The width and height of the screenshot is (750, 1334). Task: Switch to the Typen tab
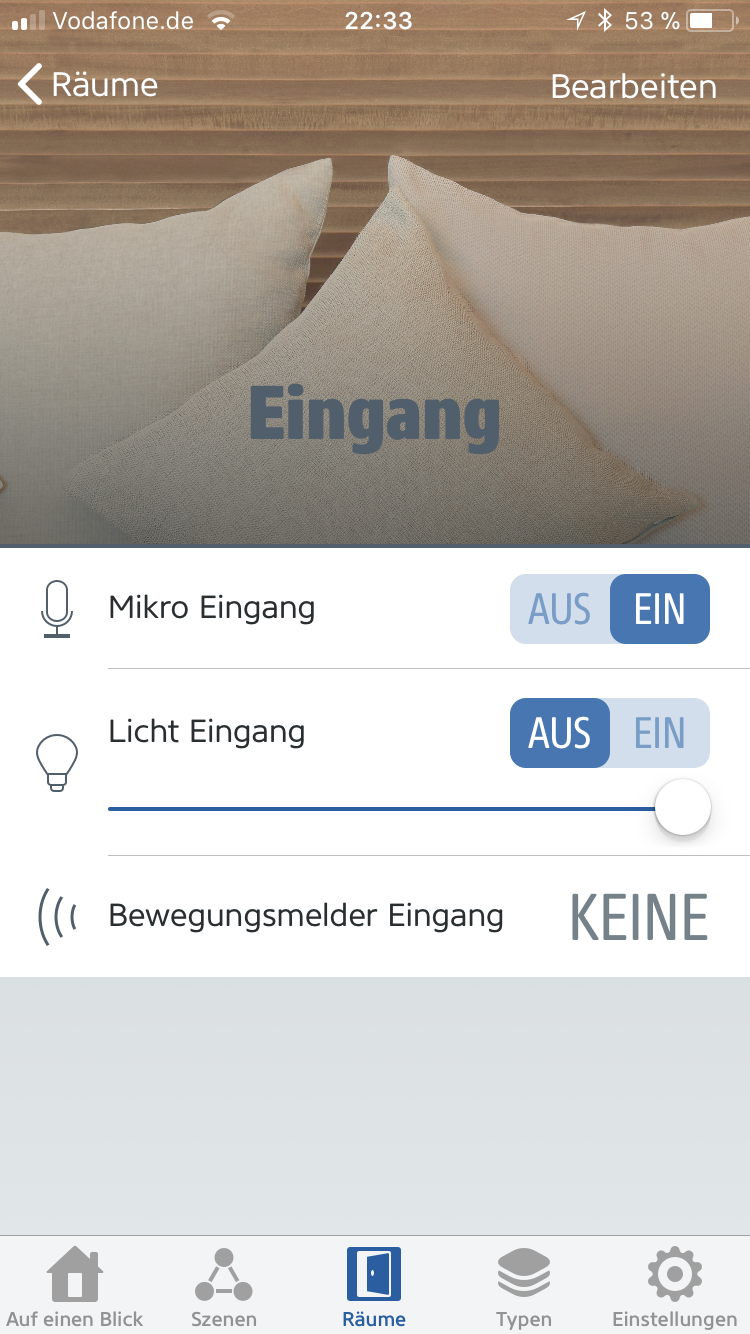point(524,1287)
